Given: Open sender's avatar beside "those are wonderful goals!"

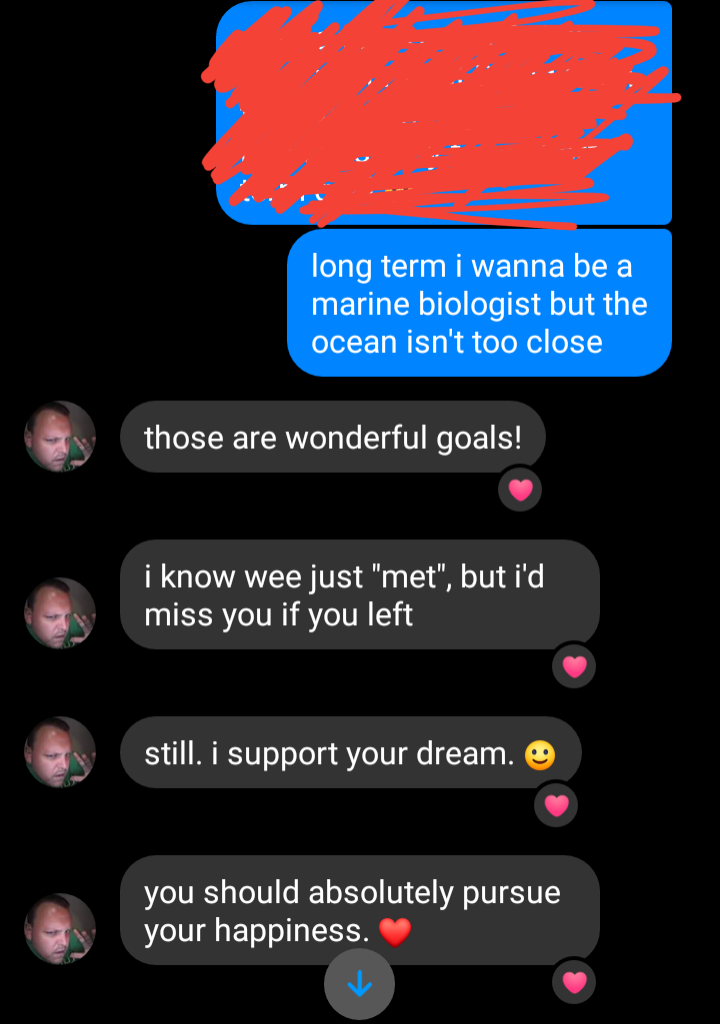Looking at the screenshot, I should (x=60, y=436).
